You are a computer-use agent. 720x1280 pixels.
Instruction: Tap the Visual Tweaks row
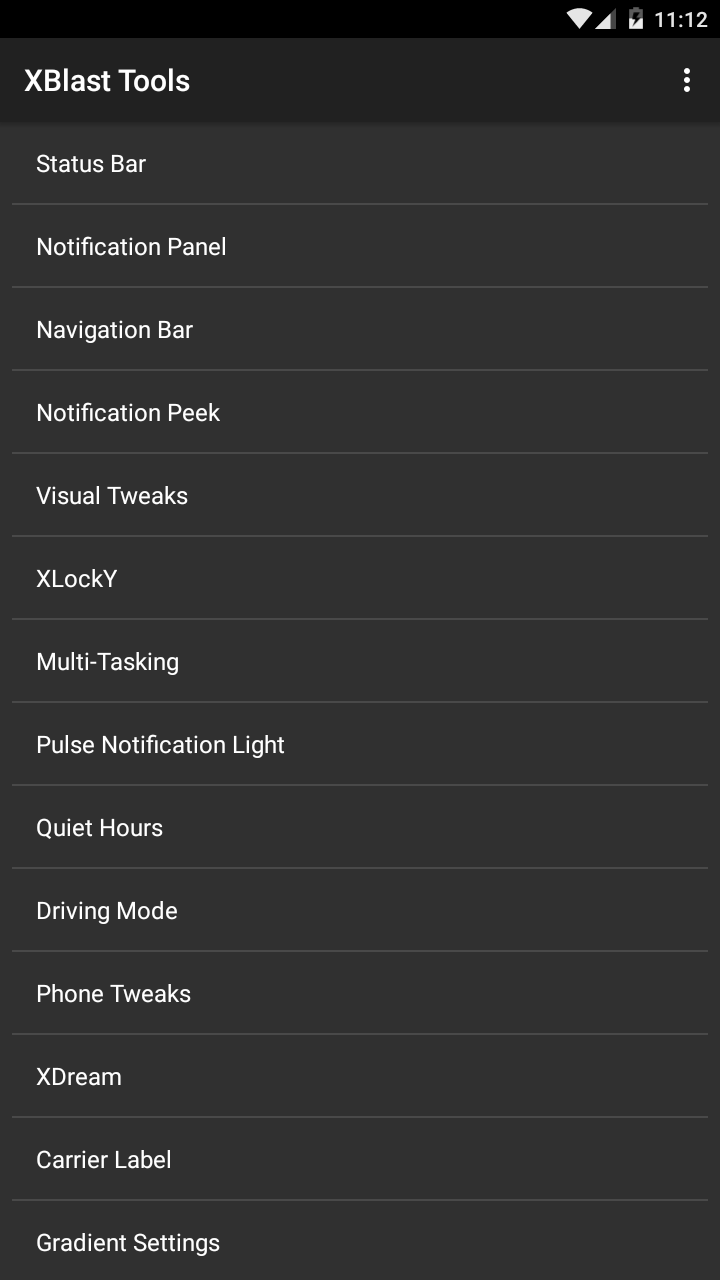pos(360,496)
